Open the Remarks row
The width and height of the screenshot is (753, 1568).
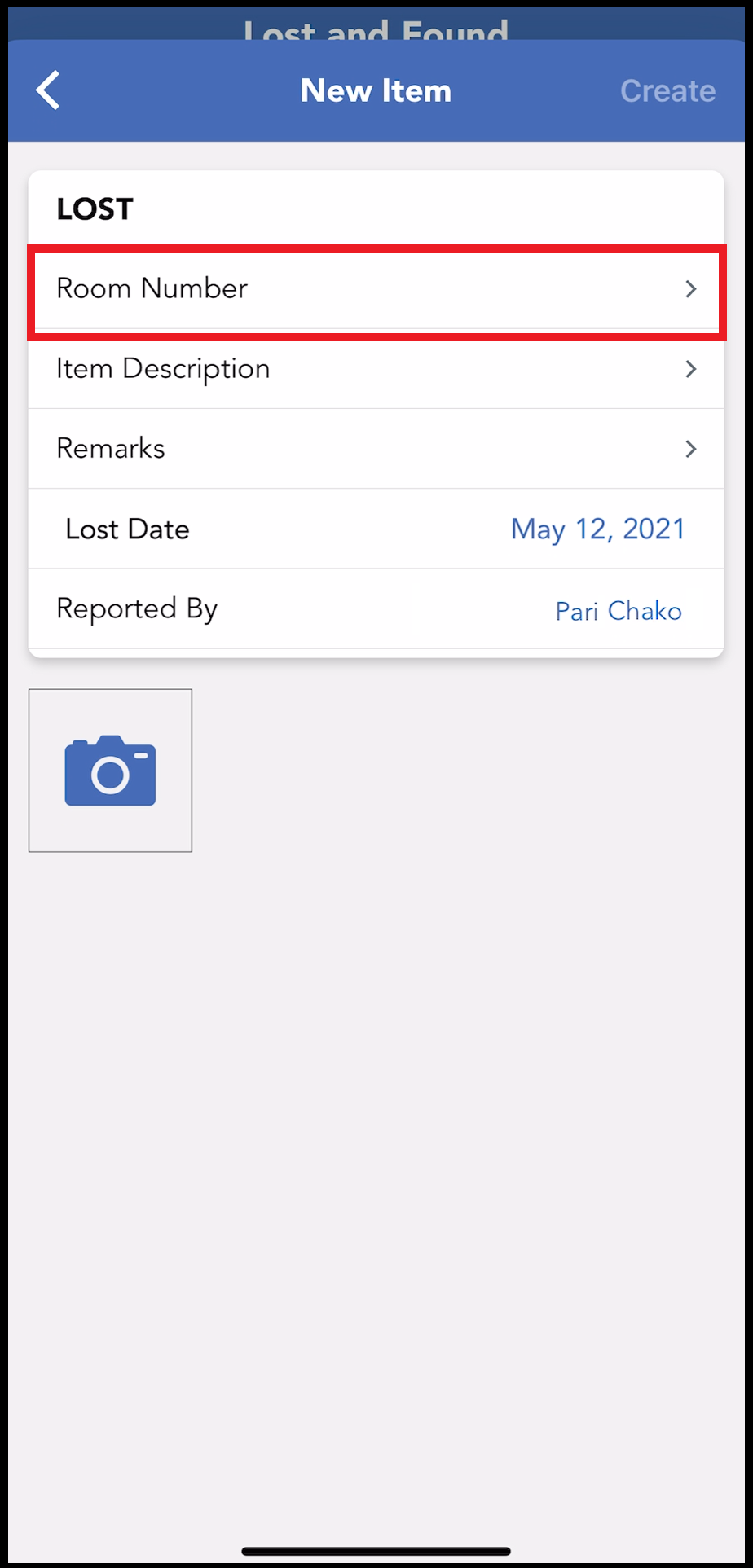click(x=375, y=449)
